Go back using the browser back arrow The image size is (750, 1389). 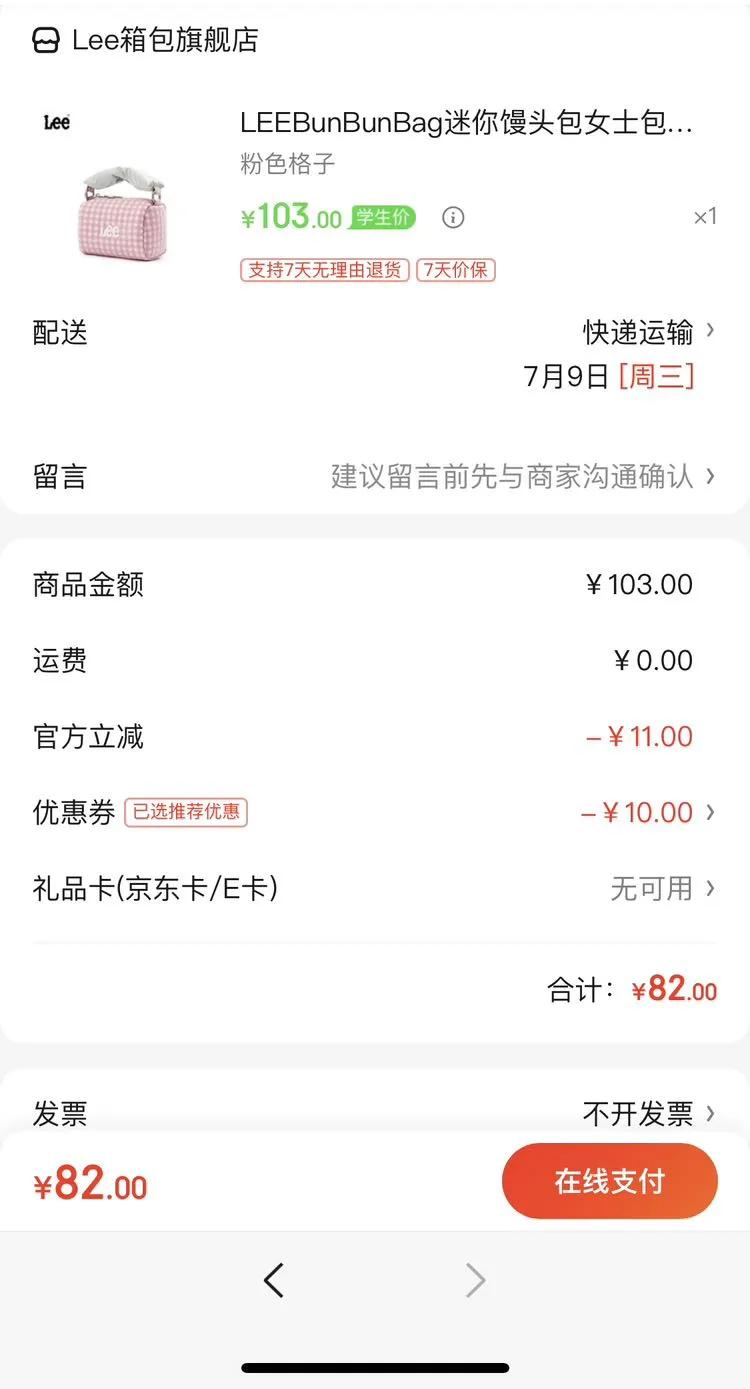click(x=273, y=1279)
